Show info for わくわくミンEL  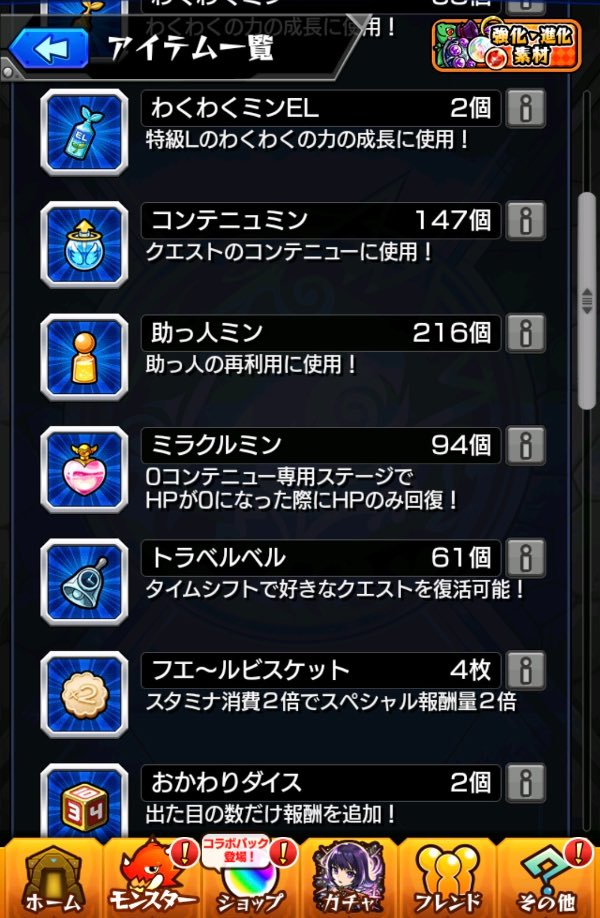click(x=526, y=108)
